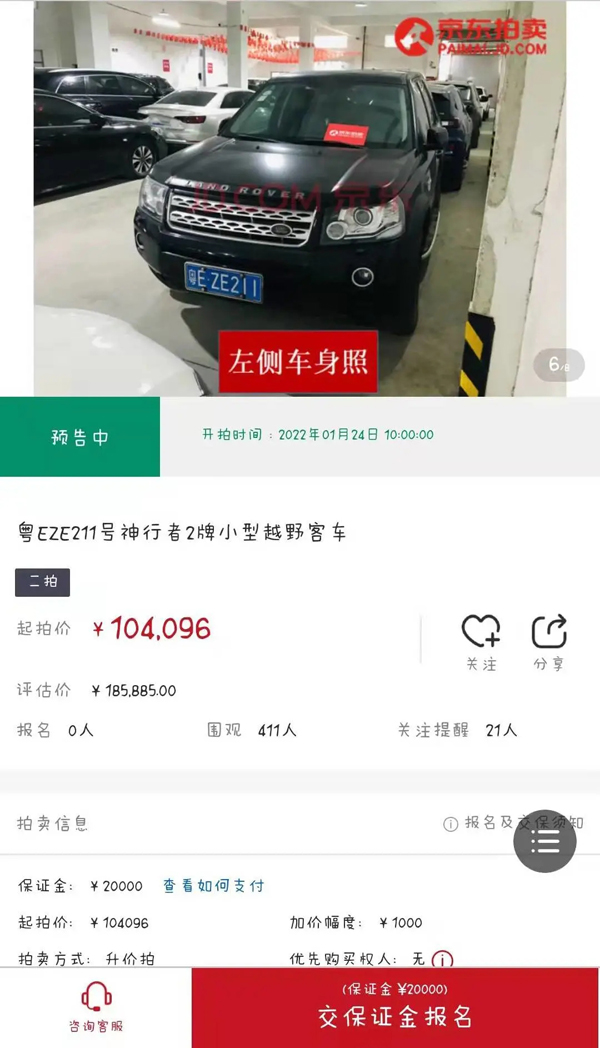Screen dimensions: 600x1048
Task: Contact 咨询客服 customer service
Action: click(96, 1007)
